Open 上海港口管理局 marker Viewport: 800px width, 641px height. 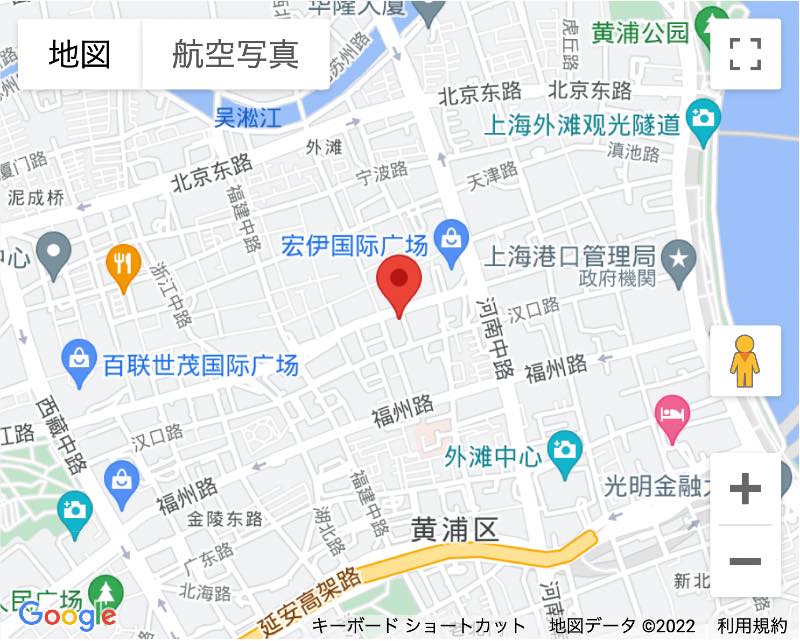[681, 258]
